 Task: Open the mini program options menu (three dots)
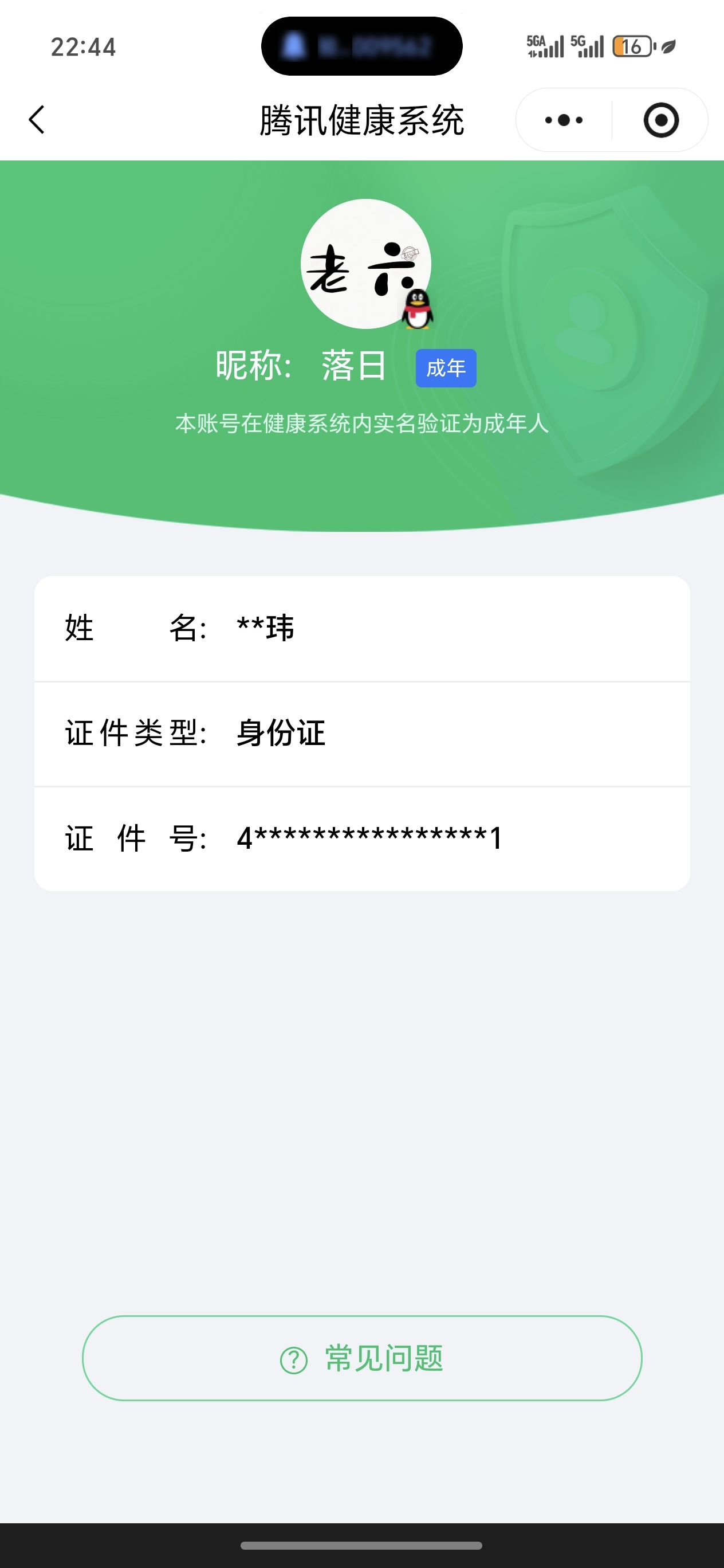pyautogui.click(x=563, y=120)
